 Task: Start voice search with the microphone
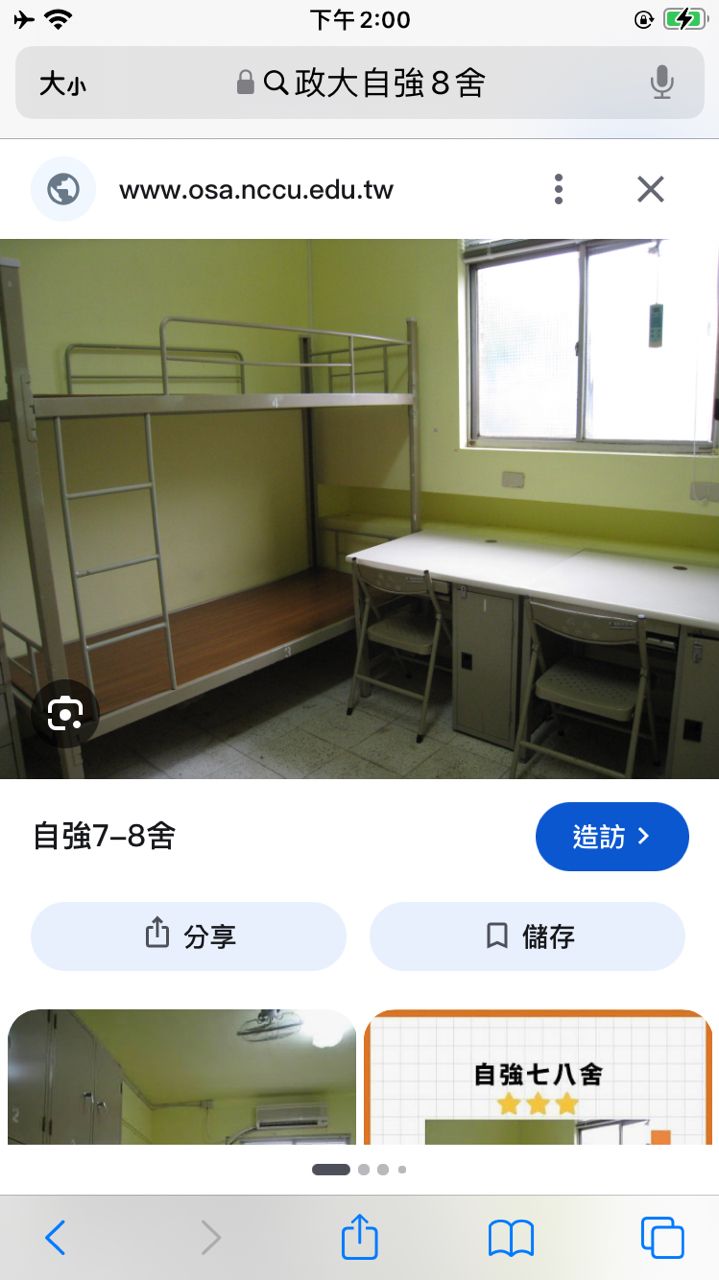(661, 83)
